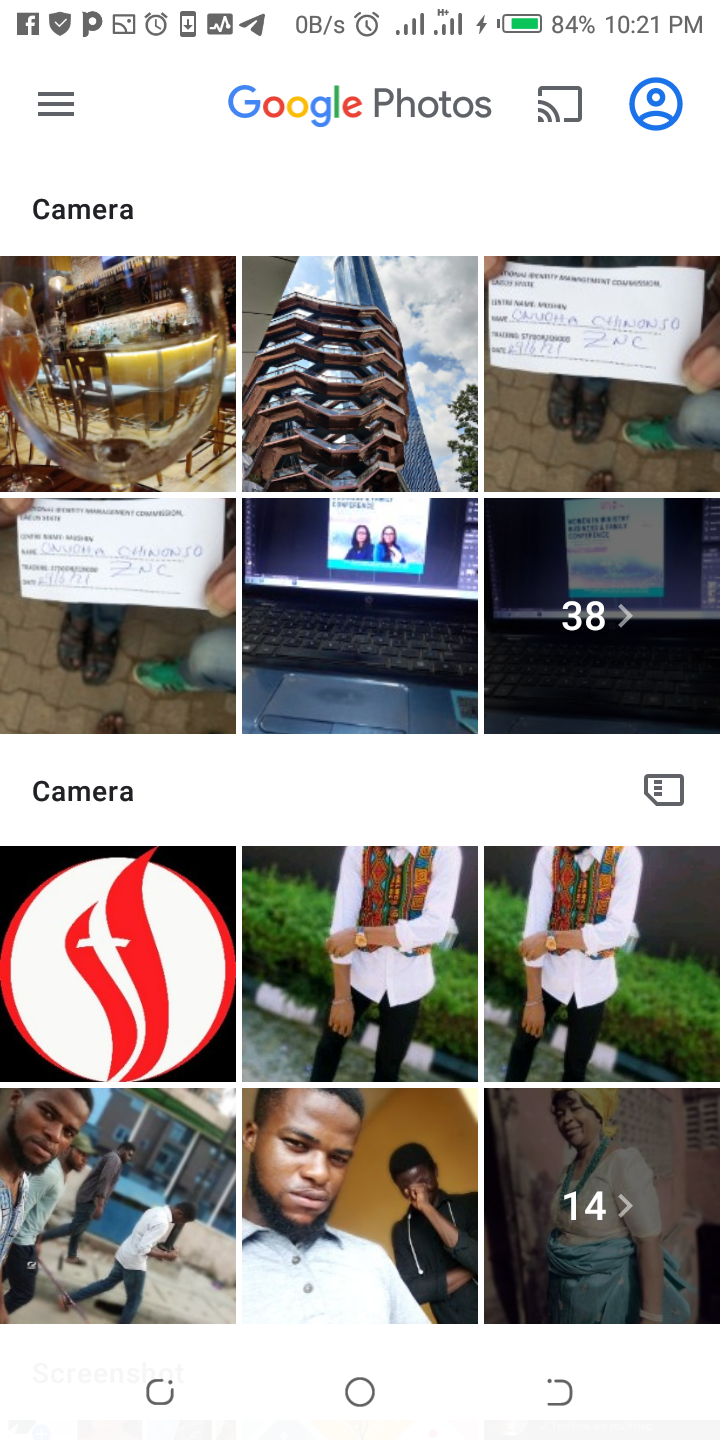This screenshot has height=1440, width=720.
Task: Open the account profile icon
Action: [656, 104]
